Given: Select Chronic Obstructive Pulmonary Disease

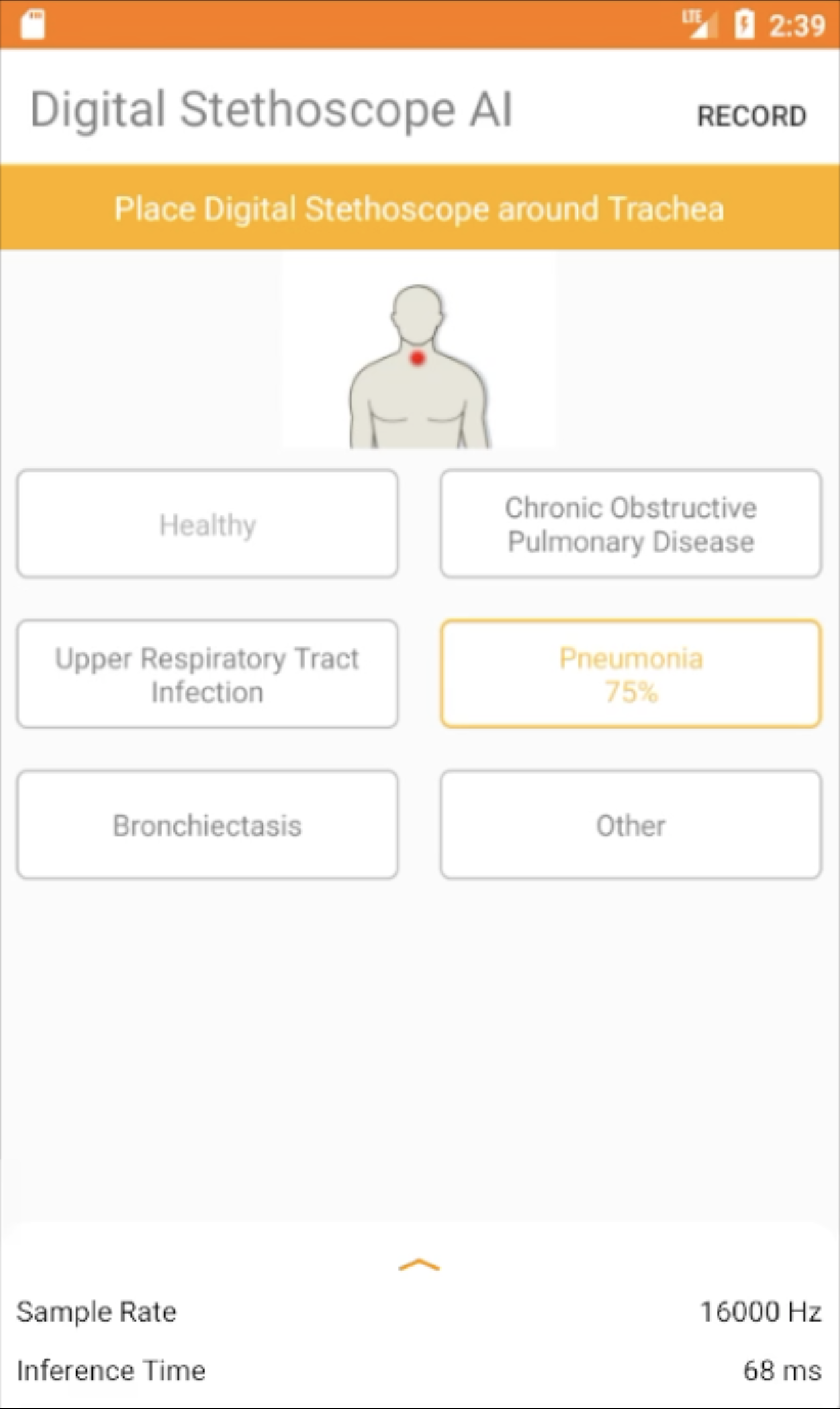Looking at the screenshot, I should [x=630, y=524].
